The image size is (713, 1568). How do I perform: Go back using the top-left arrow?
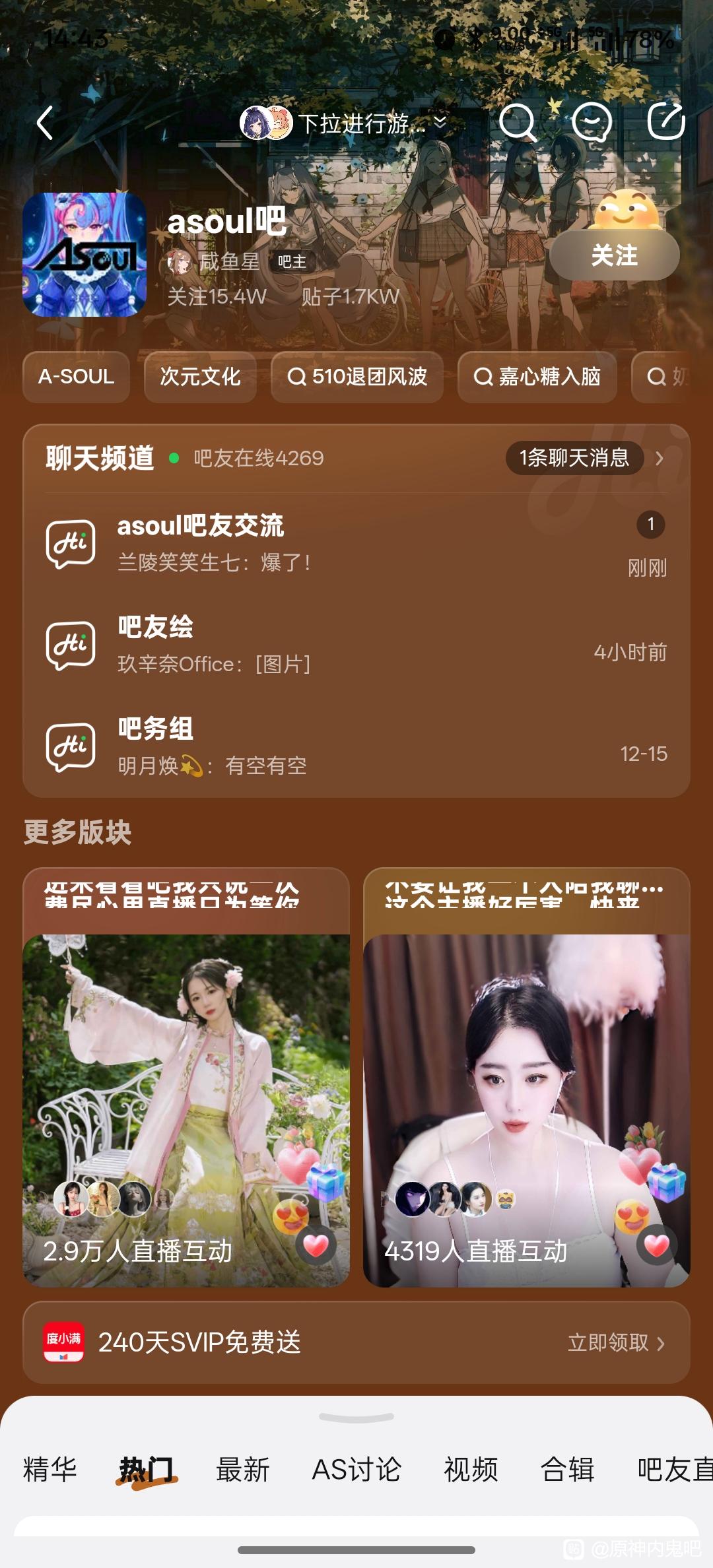45,123
